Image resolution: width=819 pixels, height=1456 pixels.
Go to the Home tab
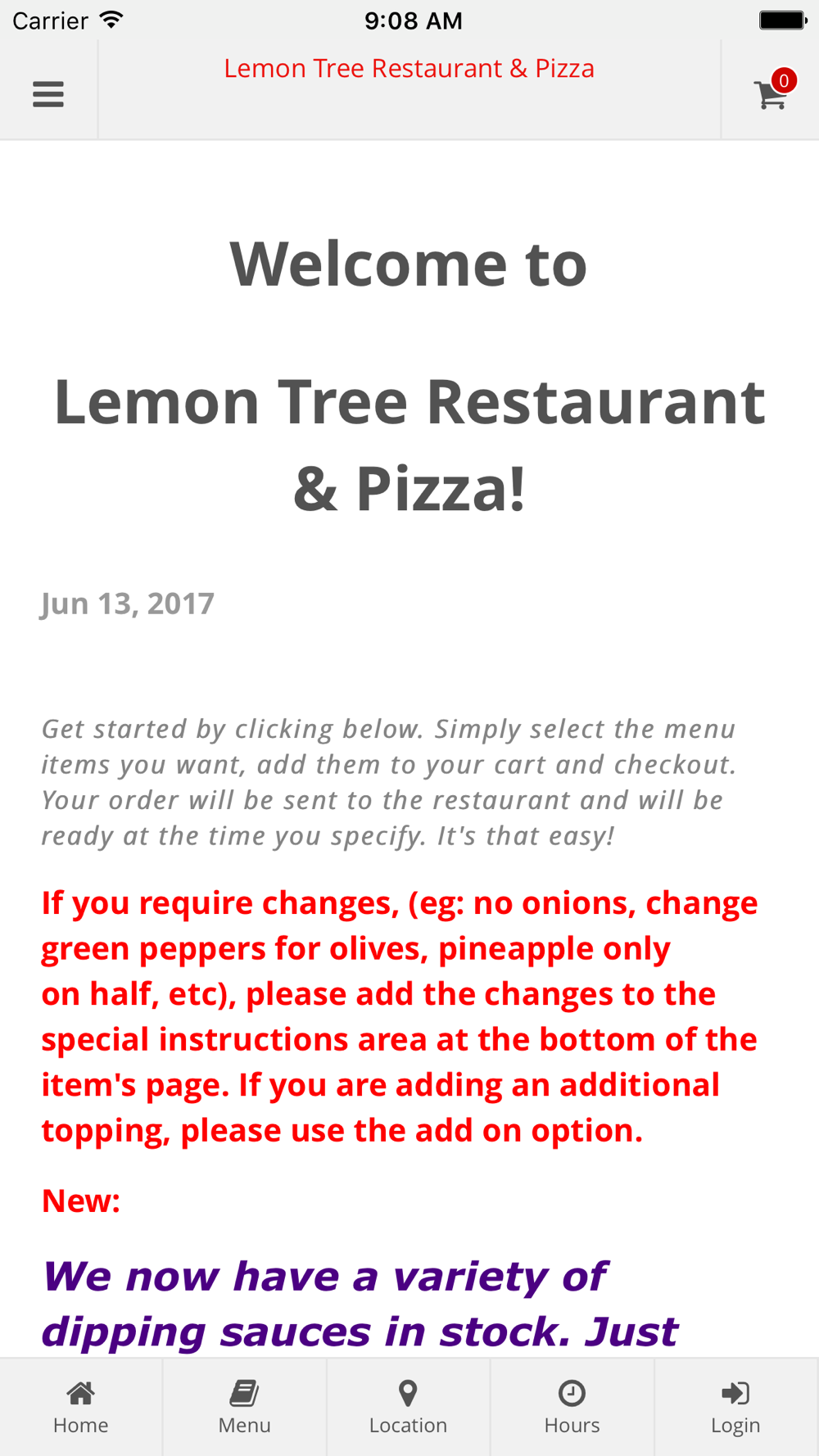[x=81, y=1407]
